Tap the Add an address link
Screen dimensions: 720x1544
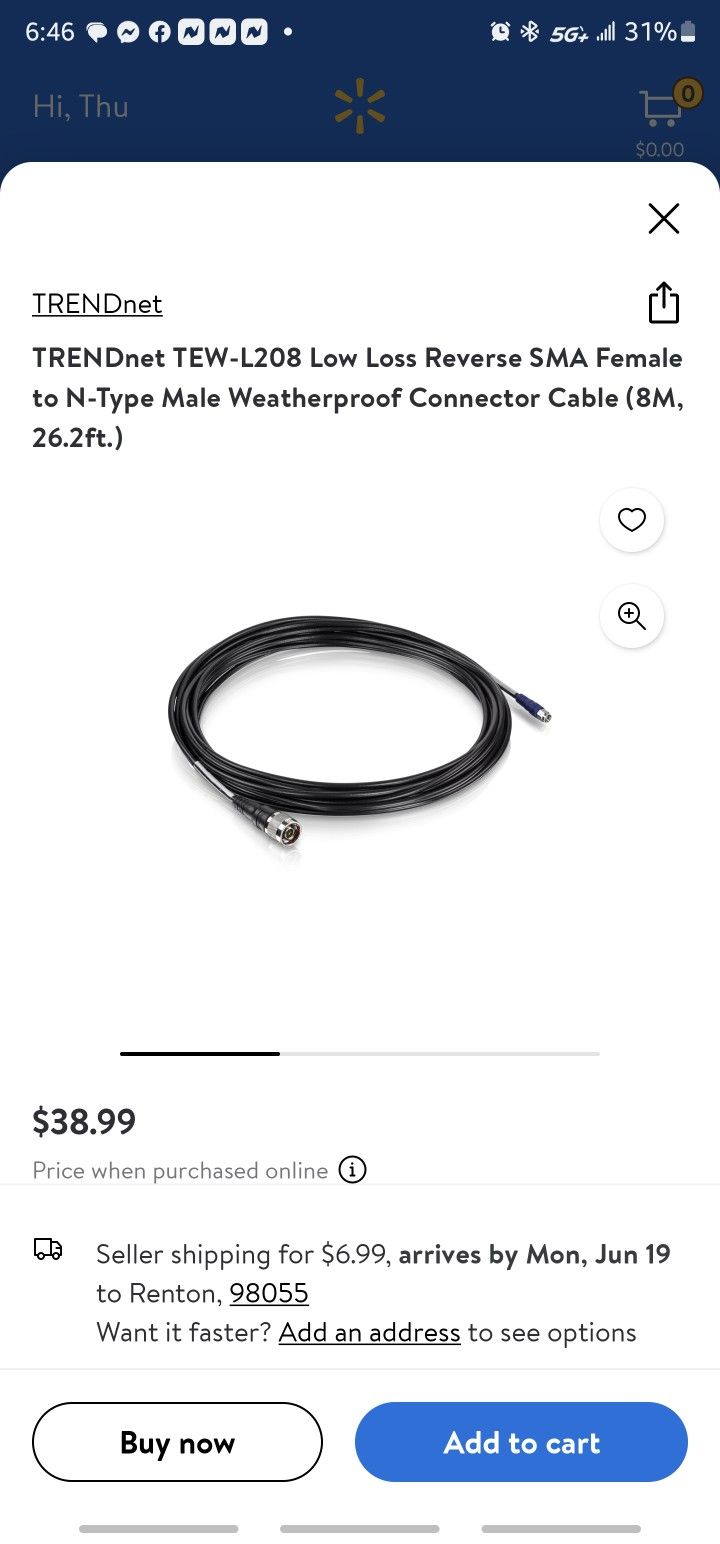(369, 1333)
